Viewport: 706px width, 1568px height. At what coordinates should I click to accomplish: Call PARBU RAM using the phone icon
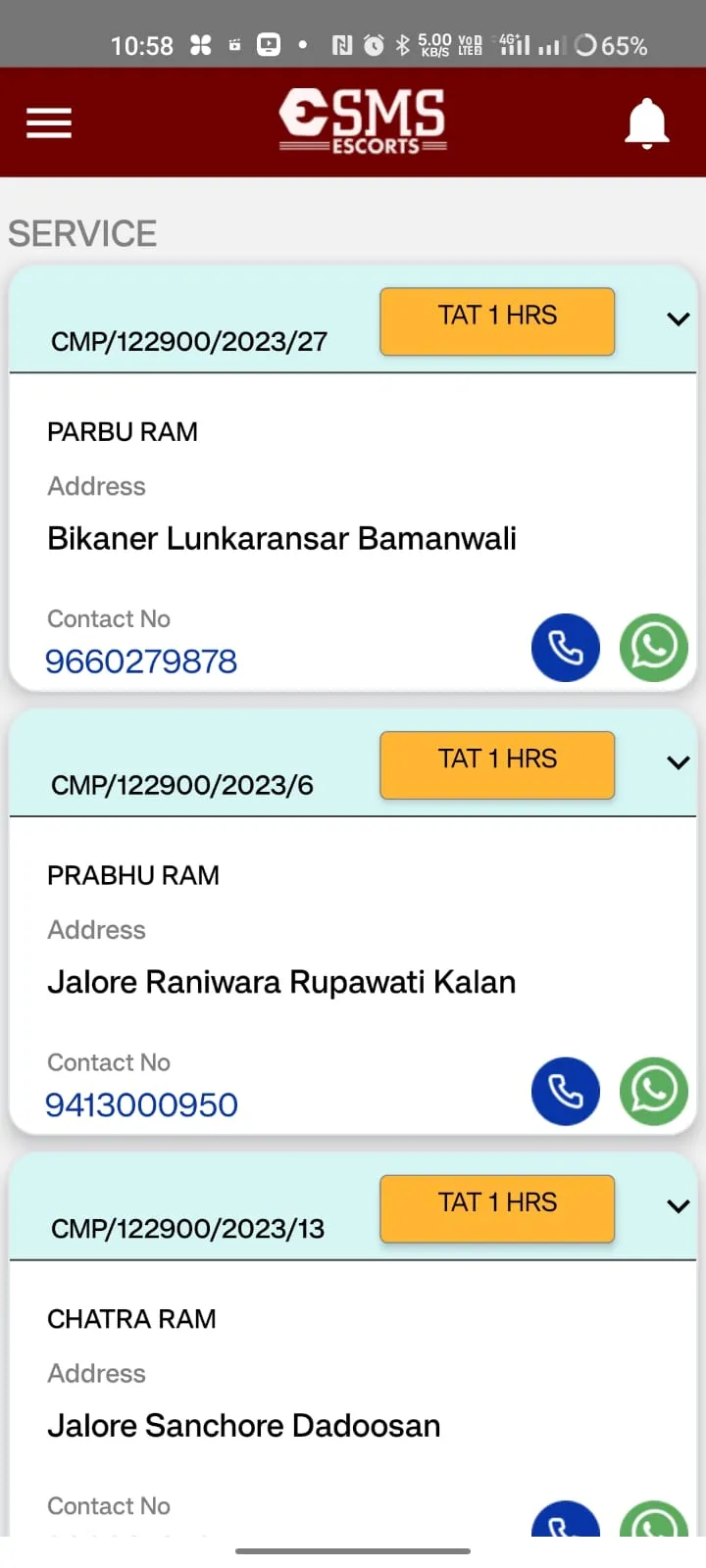pyautogui.click(x=566, y=648)
